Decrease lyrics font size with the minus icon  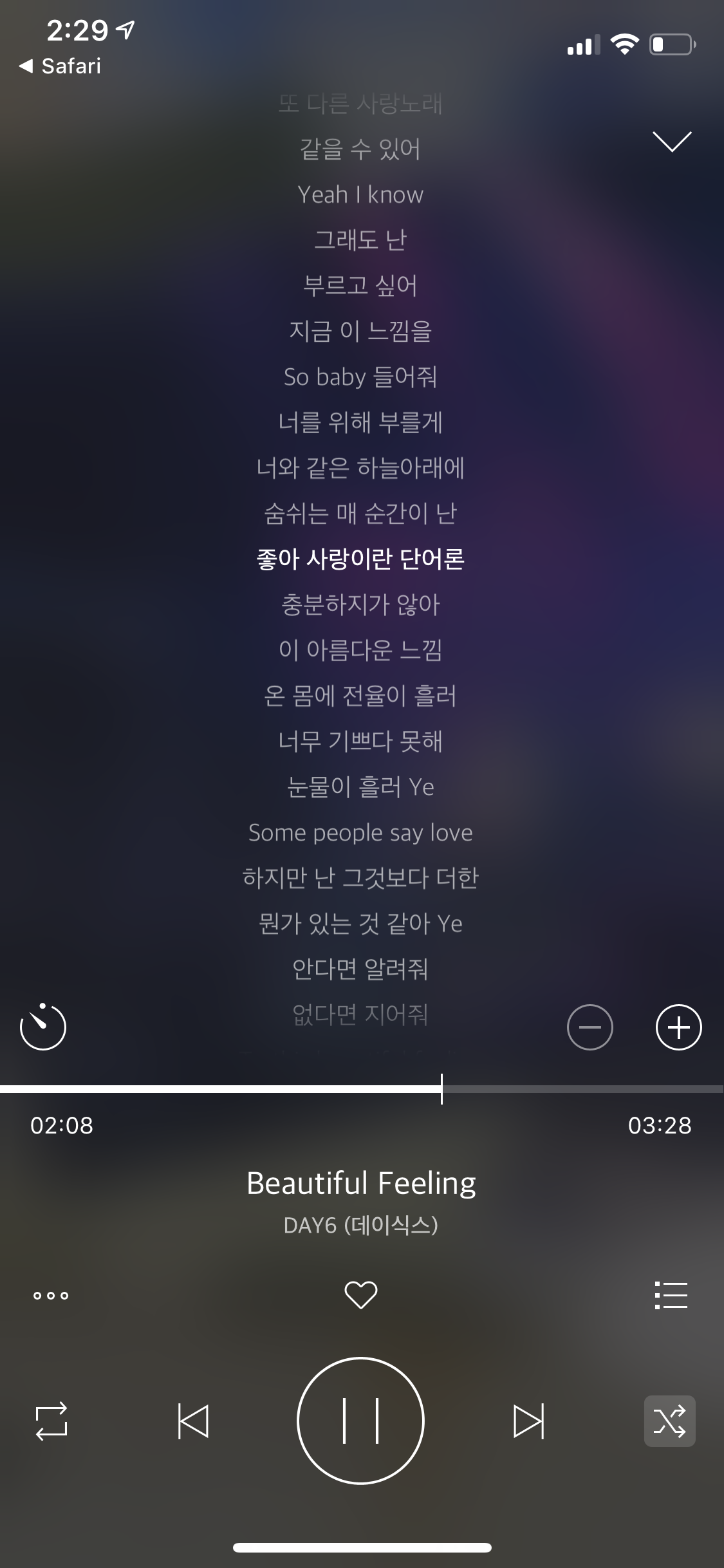pos(589,1027)
